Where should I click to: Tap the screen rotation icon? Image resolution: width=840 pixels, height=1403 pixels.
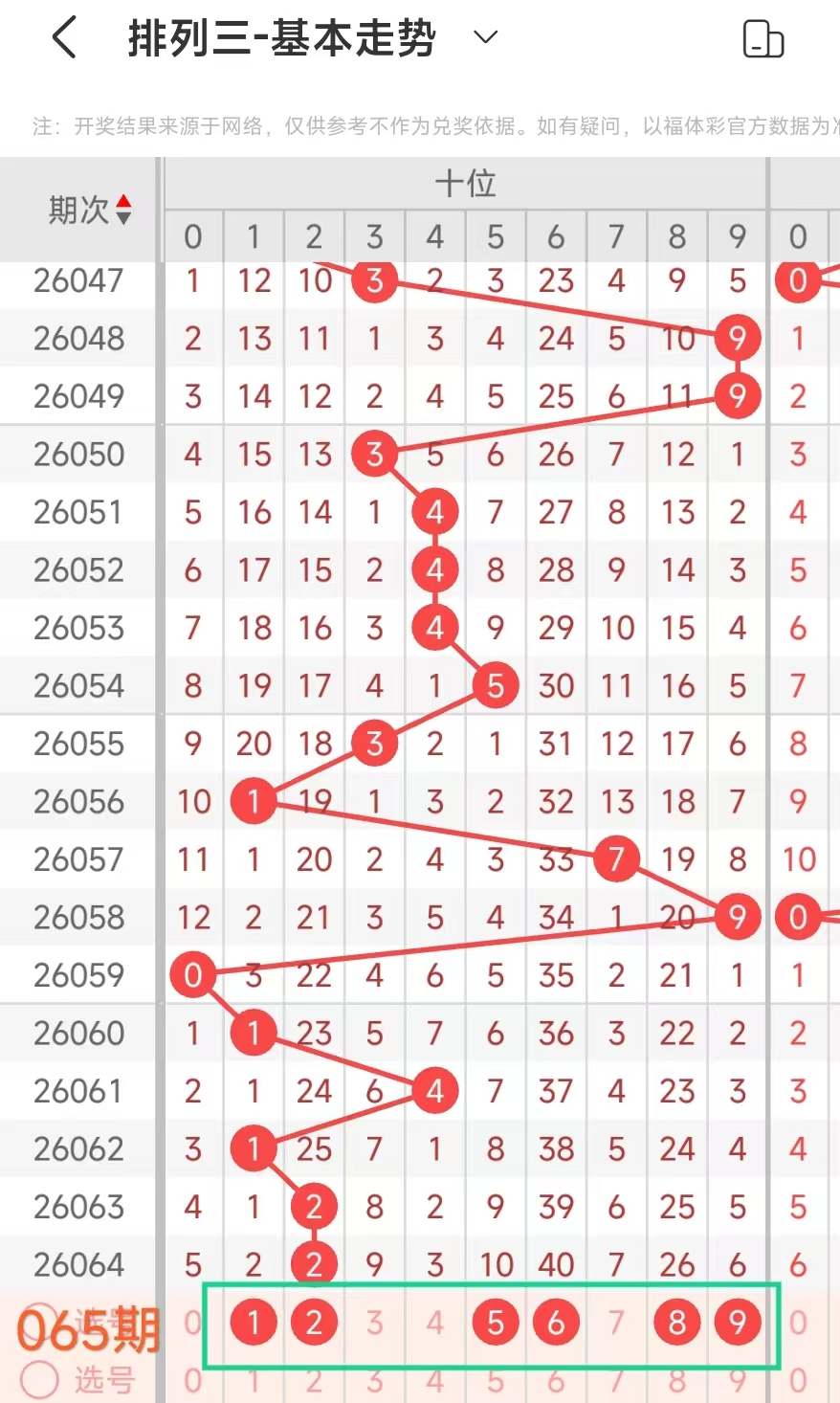[x=763, y=39]
